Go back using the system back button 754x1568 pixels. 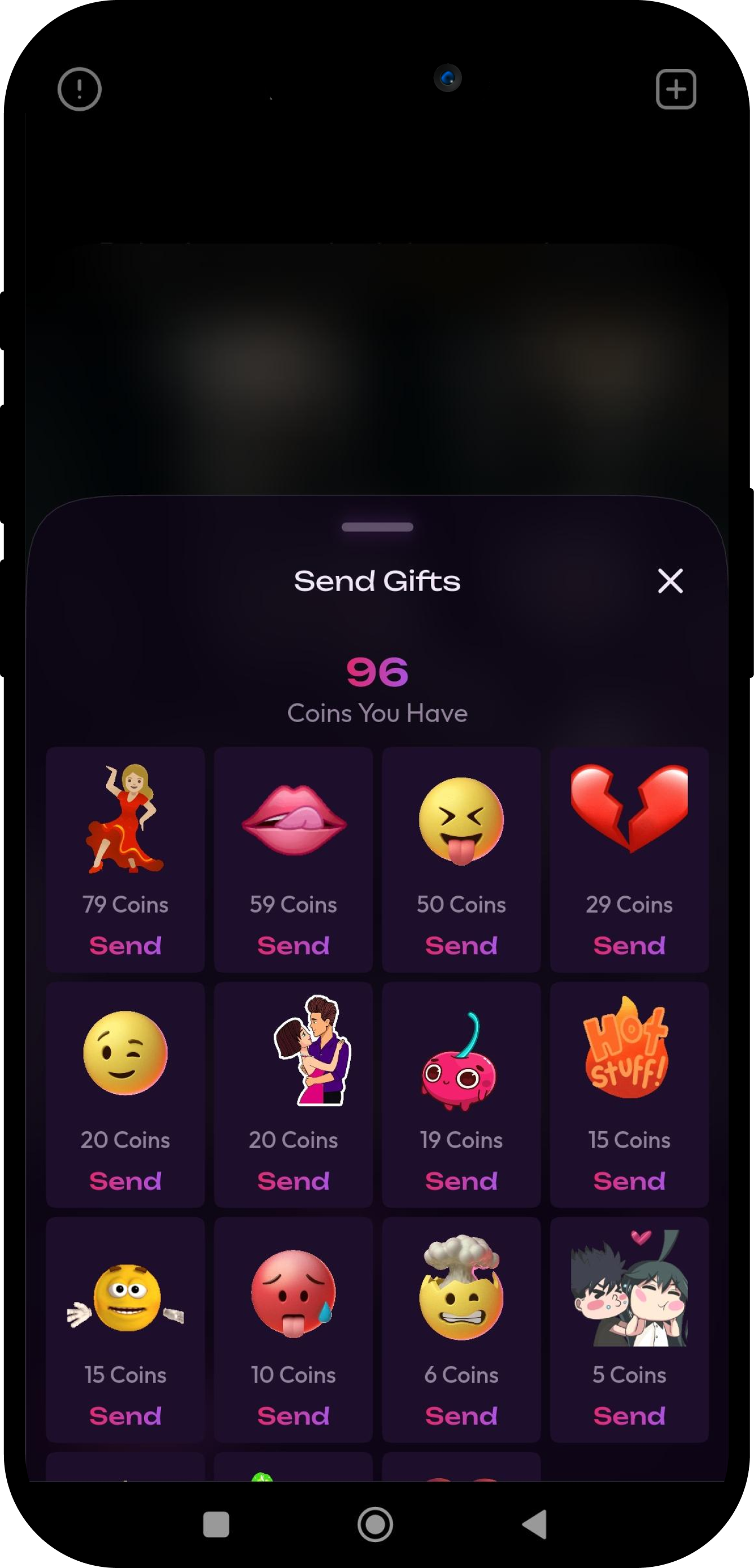[x=535, y=1524]
